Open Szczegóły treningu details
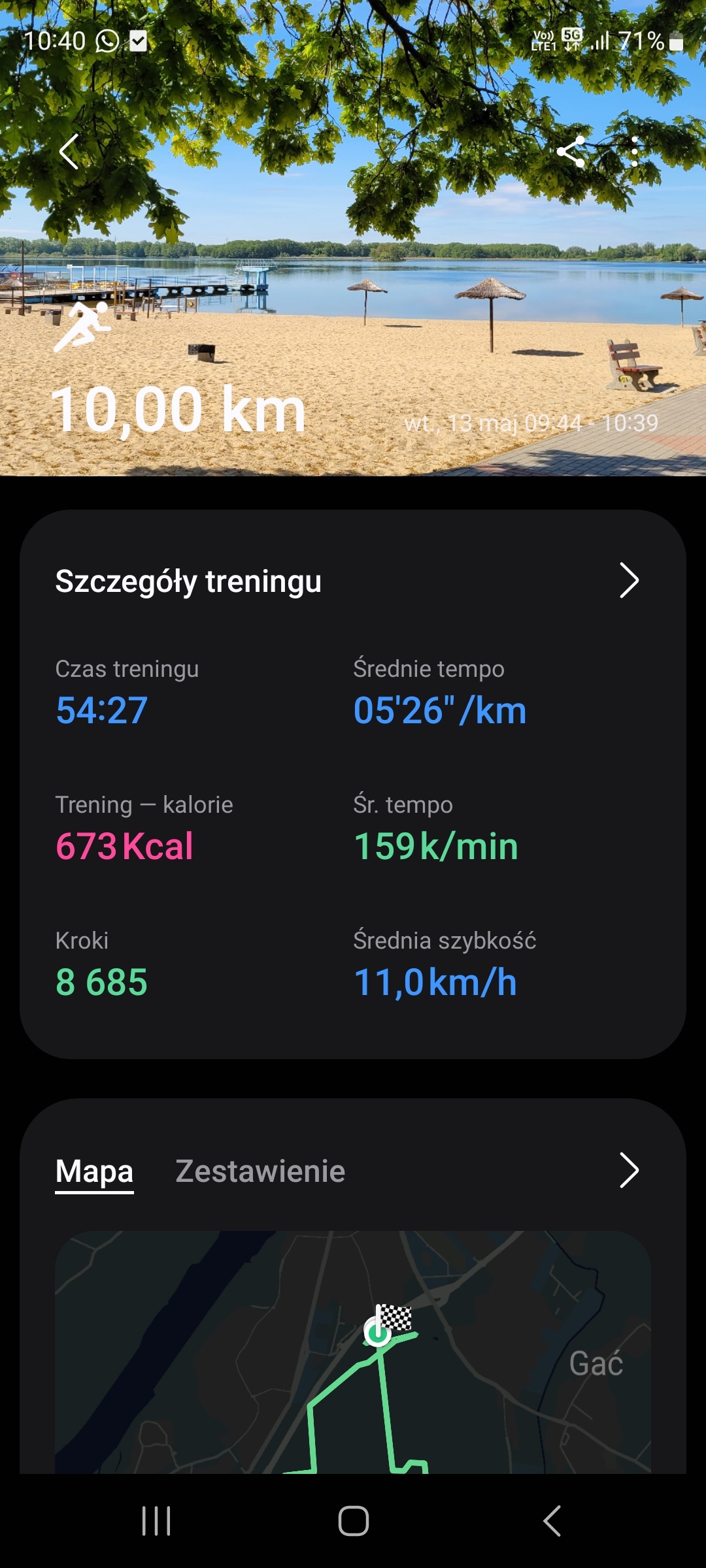706x1568 pixels. (628, 580)
